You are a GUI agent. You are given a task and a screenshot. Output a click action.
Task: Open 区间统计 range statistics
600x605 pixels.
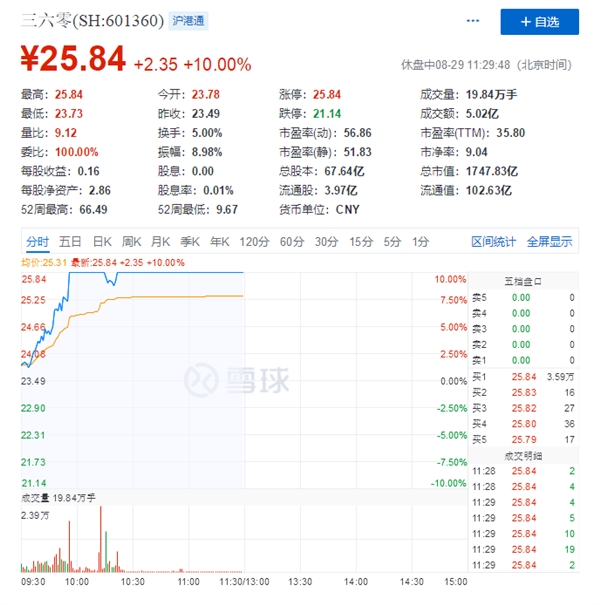point(494,241)
